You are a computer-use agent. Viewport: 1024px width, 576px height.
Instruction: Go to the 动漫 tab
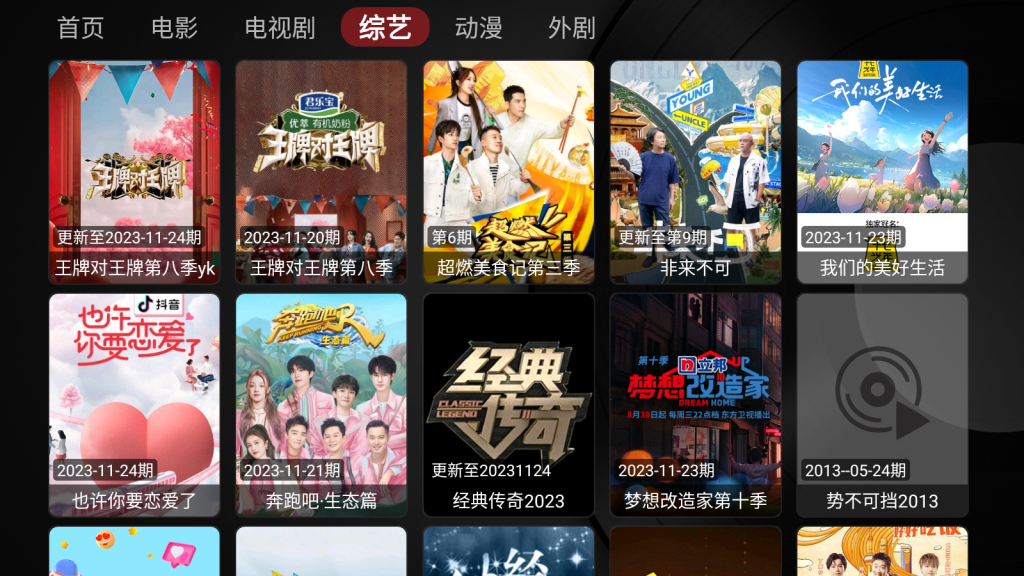[x=478, y=28]
